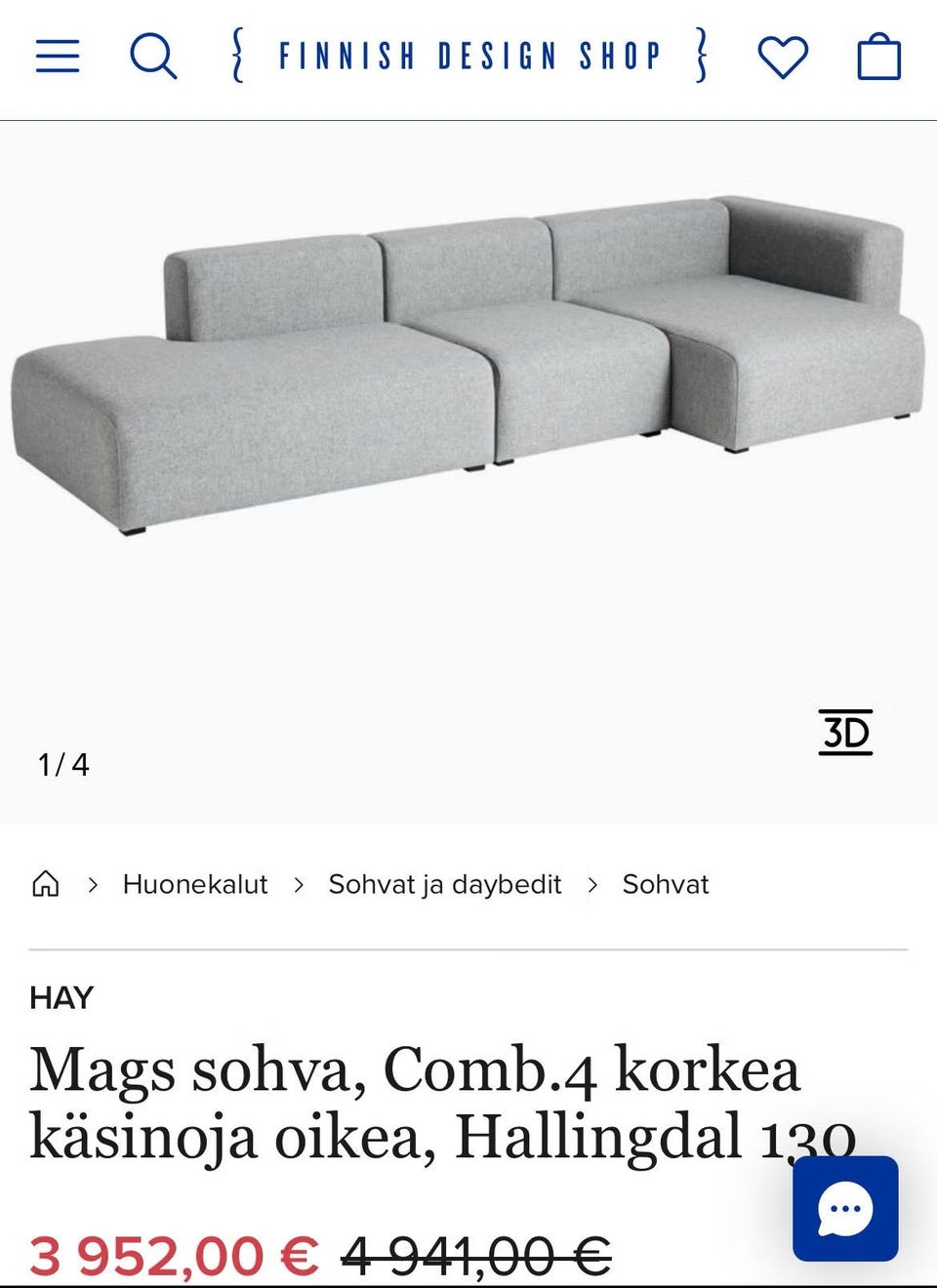Click the Finnish Design Shop logo
Viewport: 937px width, 1288px height.
click(468, 57)
